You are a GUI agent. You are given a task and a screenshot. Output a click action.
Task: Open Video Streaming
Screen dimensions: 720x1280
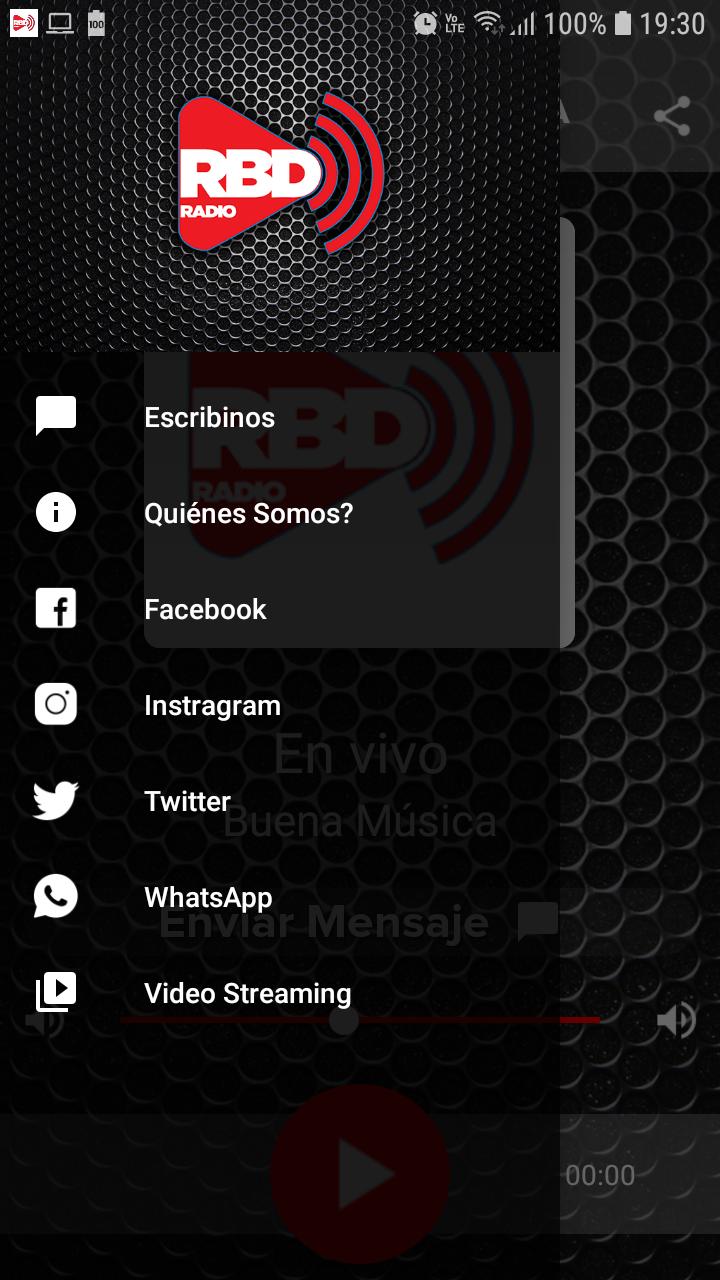pyautogui.click(x=247, y=993)
